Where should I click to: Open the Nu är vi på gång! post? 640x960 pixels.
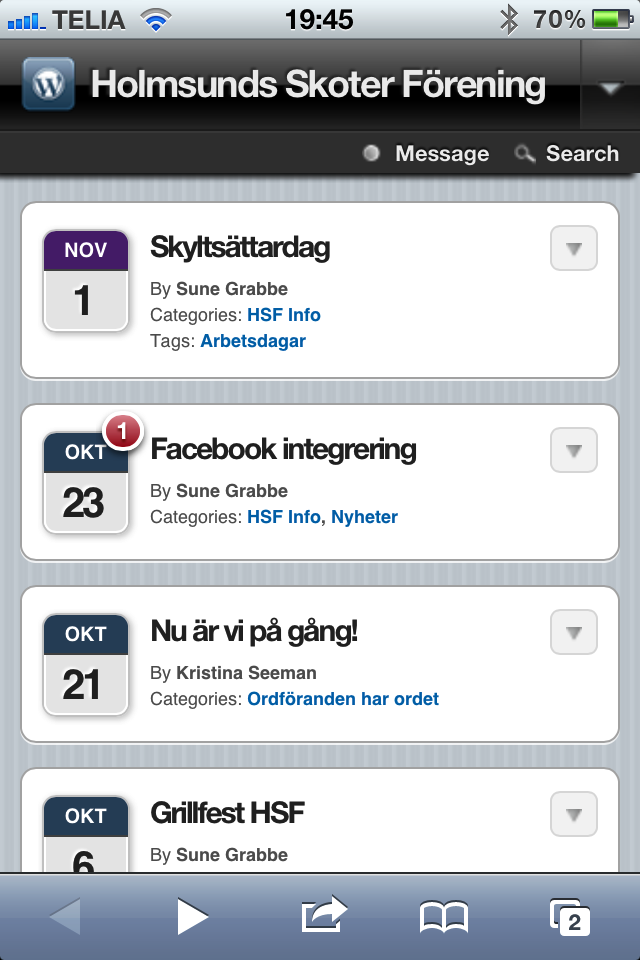coord(254,631)
